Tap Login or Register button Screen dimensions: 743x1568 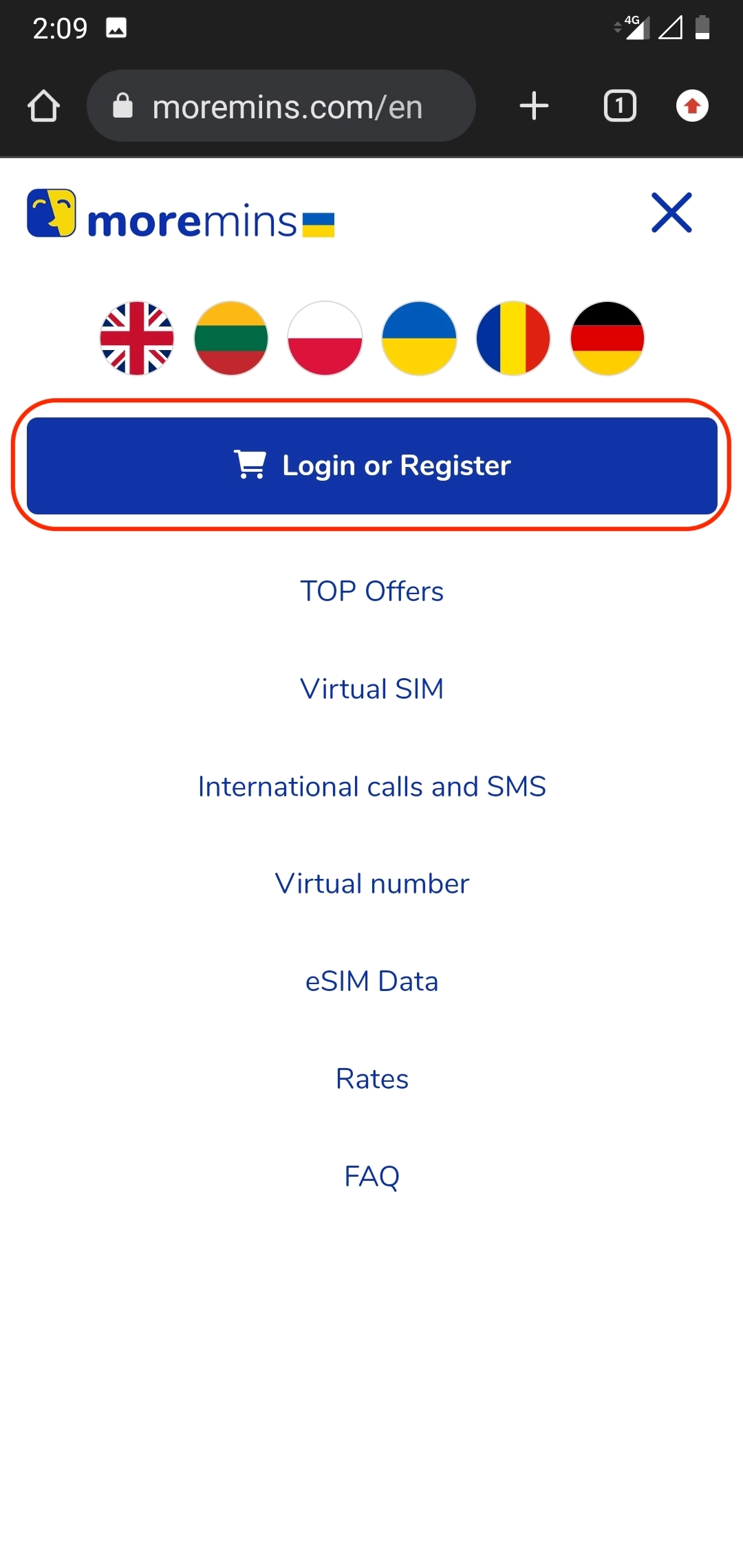pyautogui.click(x=371, y=466)
